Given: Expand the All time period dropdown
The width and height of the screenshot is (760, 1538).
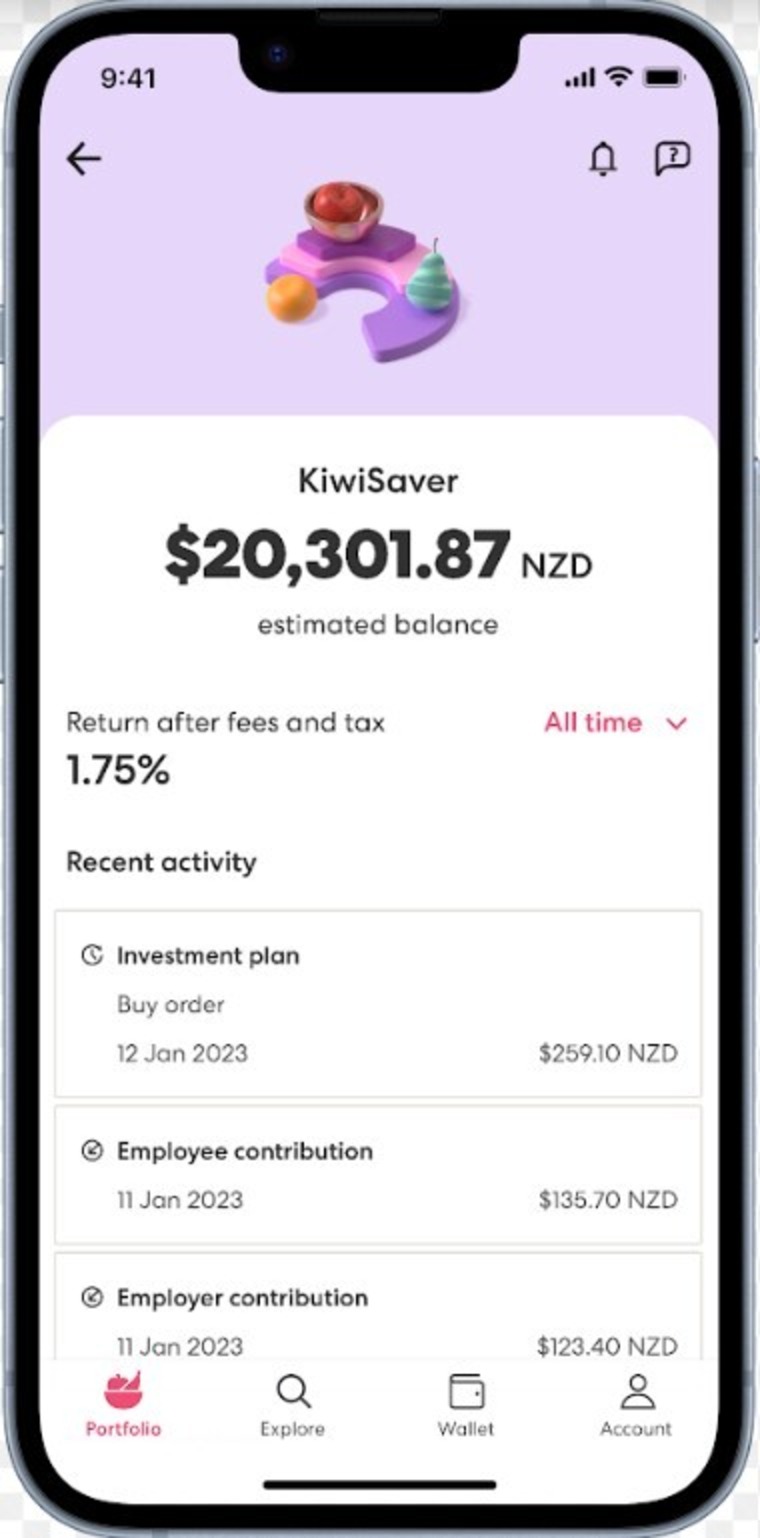Looking at the screenshot, I should point(616,723).
